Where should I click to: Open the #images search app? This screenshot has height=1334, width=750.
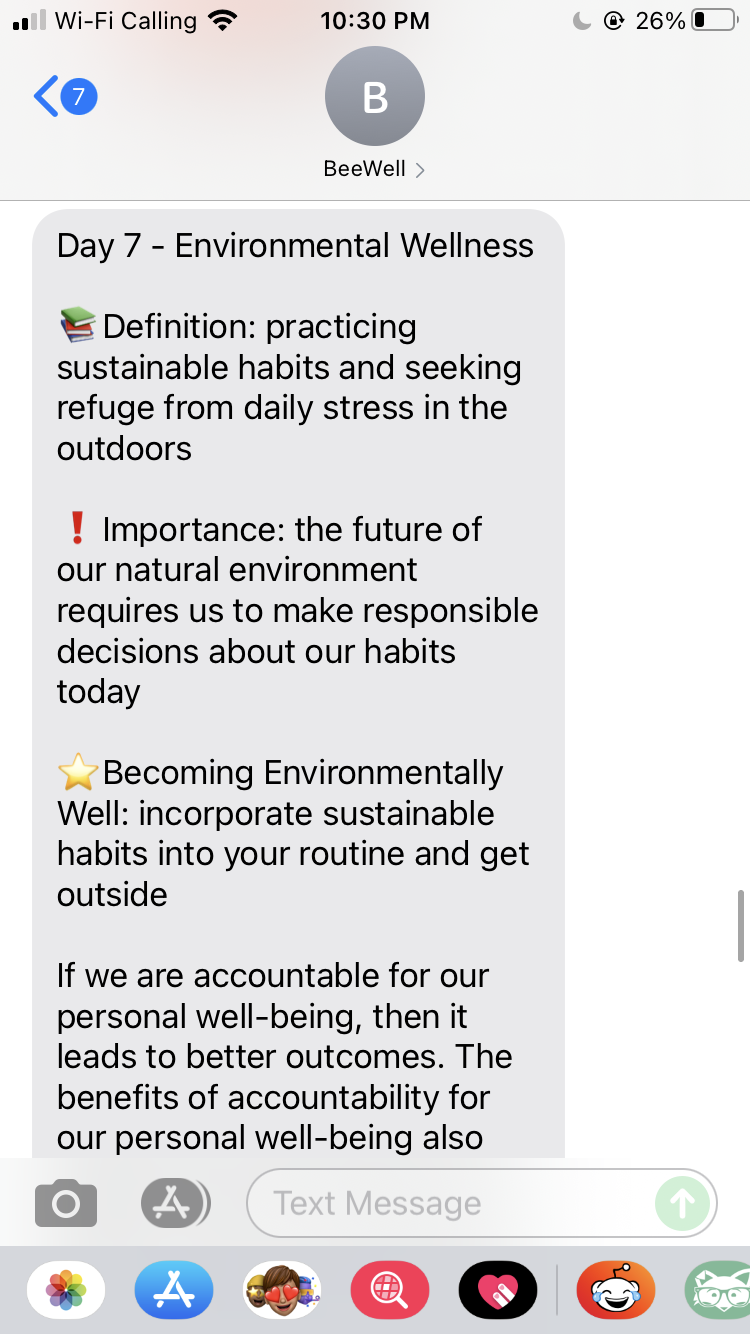tap(390, 1290)
